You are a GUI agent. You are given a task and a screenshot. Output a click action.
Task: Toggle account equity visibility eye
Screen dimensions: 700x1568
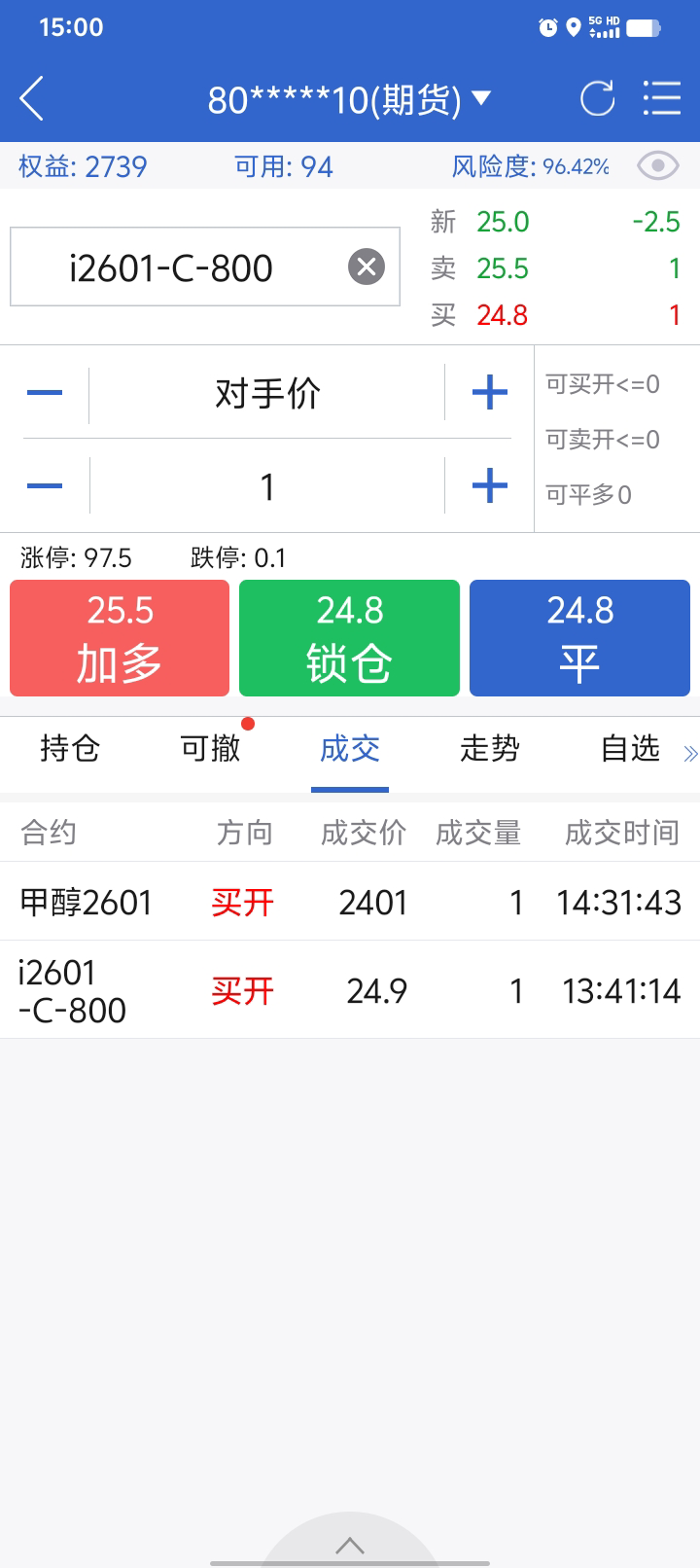(658, 166)
